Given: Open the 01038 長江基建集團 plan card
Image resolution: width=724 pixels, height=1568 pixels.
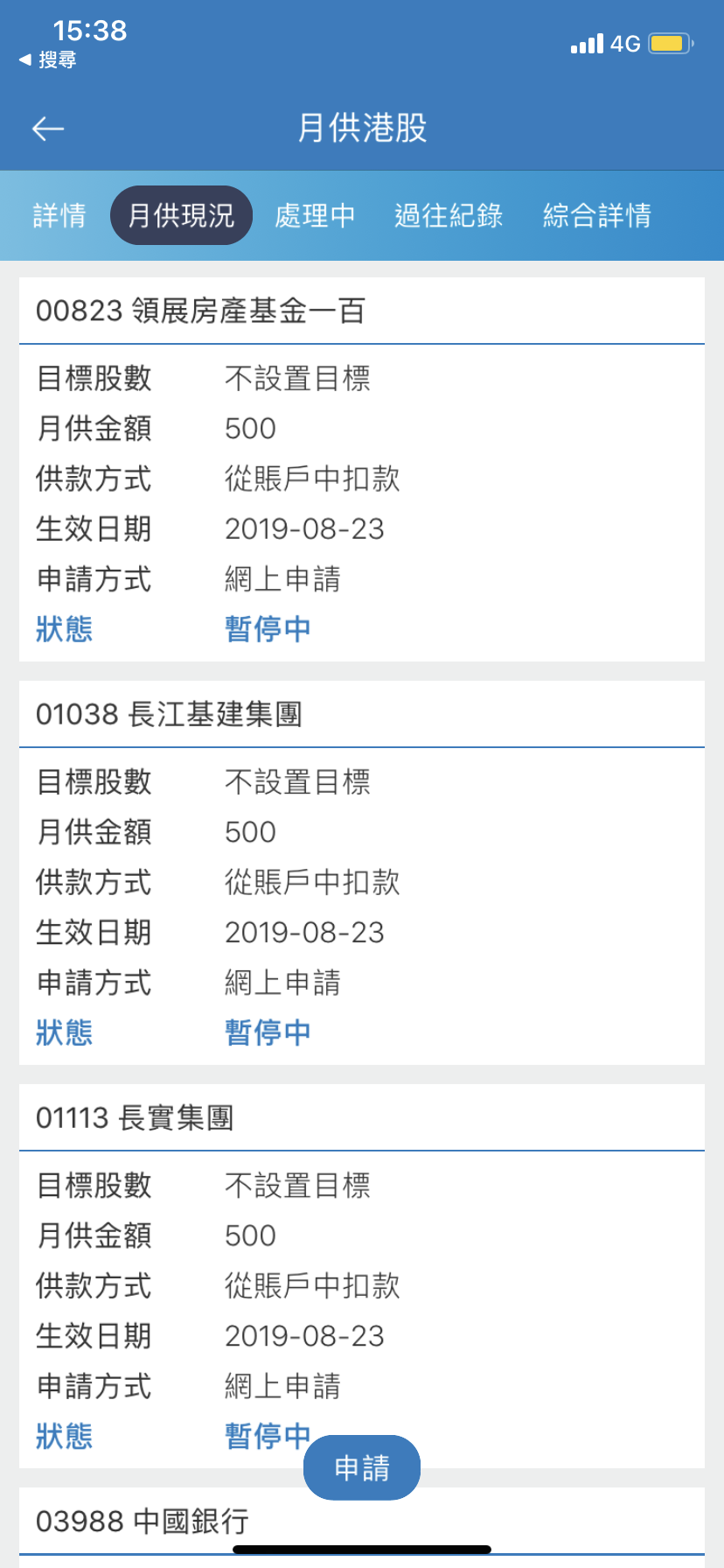Looking at the screenshot, I should point(362,872).
